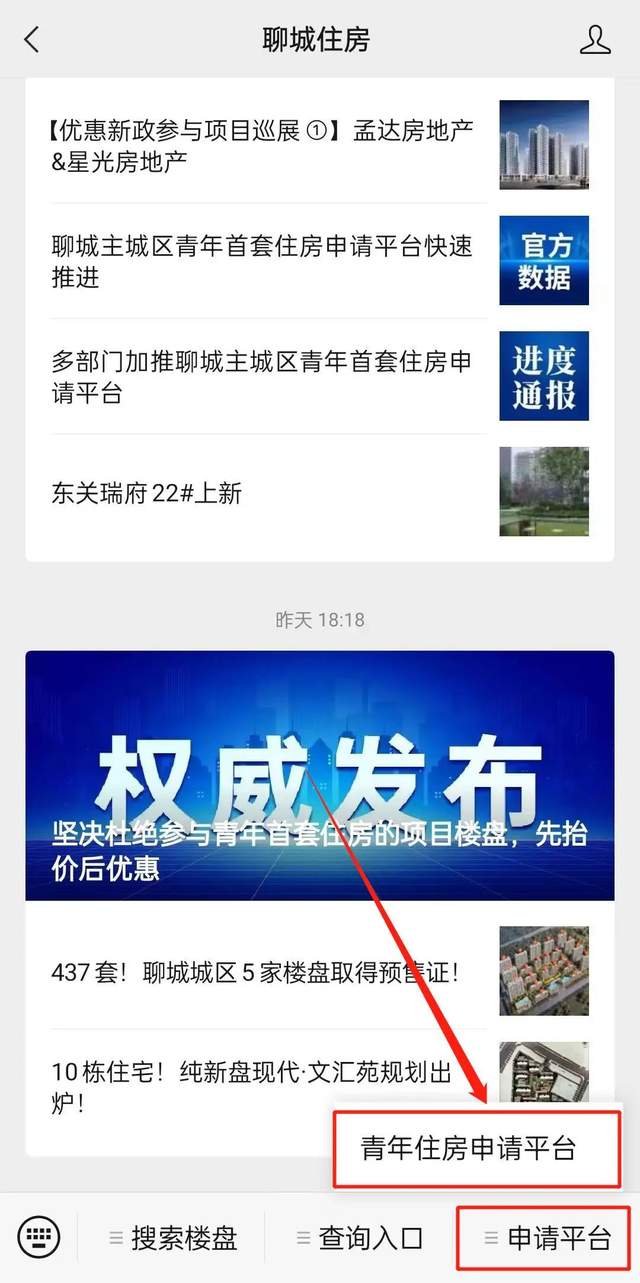Open the 权威发布 headline card

coord(320,775)
